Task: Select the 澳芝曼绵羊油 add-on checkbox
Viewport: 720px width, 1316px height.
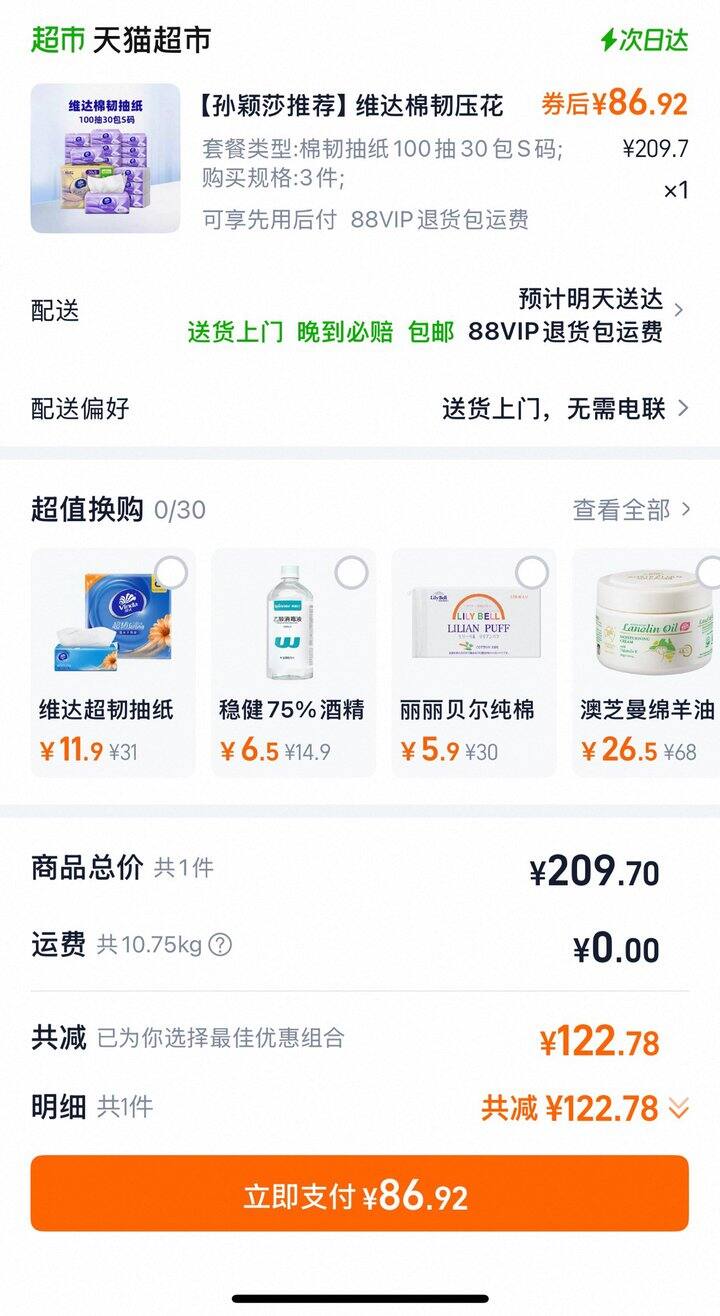Action: 709,572
